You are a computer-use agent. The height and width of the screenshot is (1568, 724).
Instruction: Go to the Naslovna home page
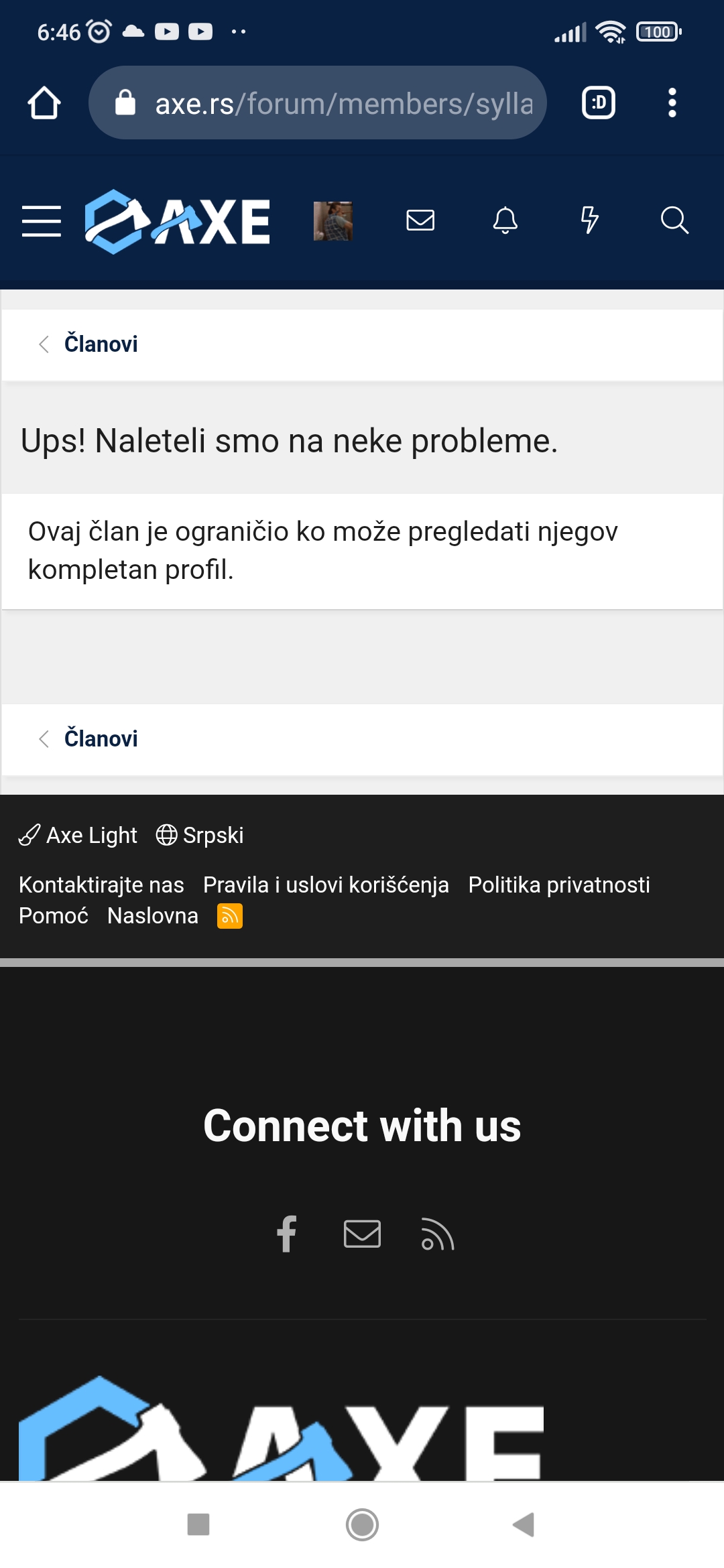(153, 916)
